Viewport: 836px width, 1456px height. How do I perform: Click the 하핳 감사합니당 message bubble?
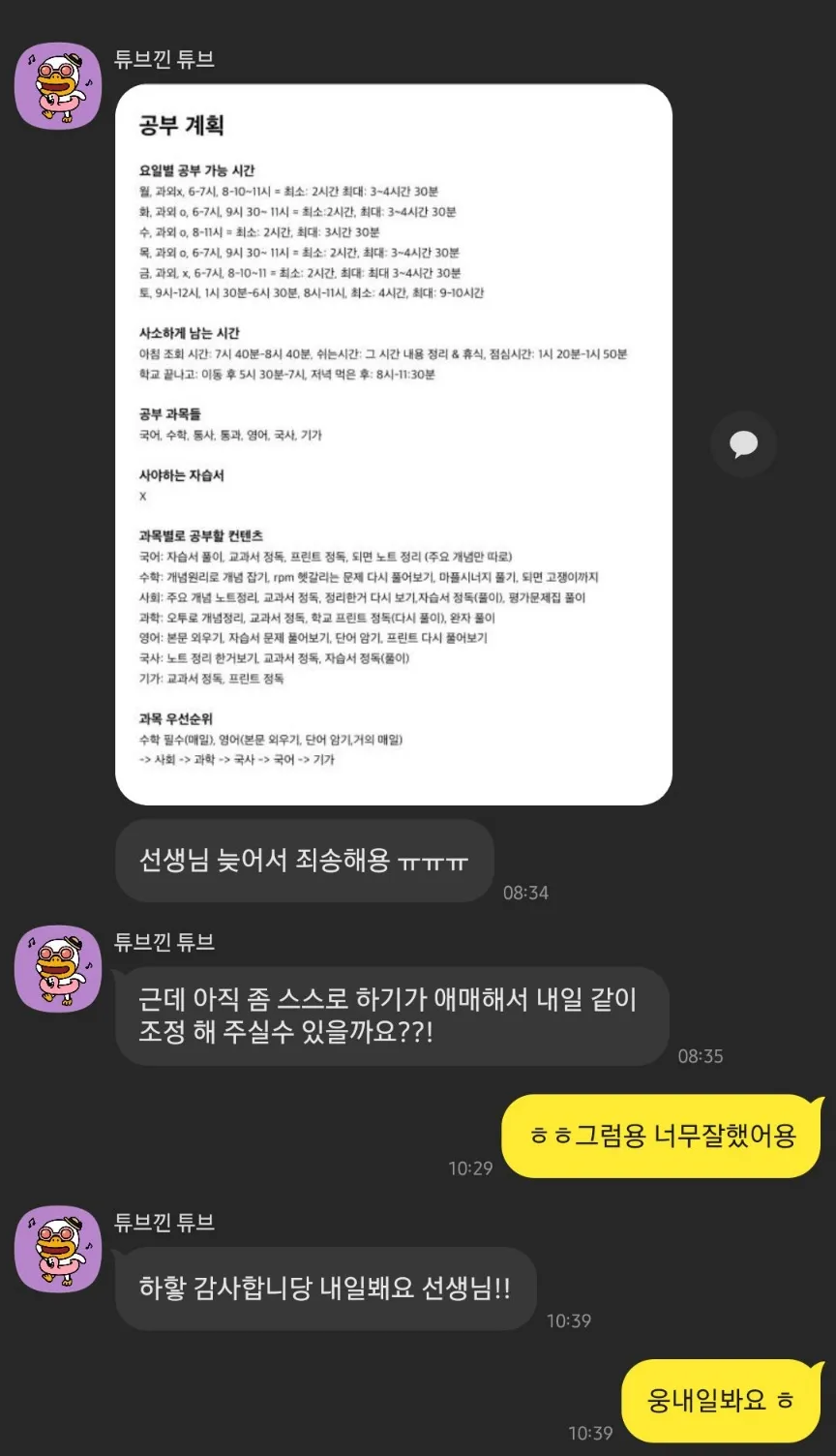point(326,1288)
